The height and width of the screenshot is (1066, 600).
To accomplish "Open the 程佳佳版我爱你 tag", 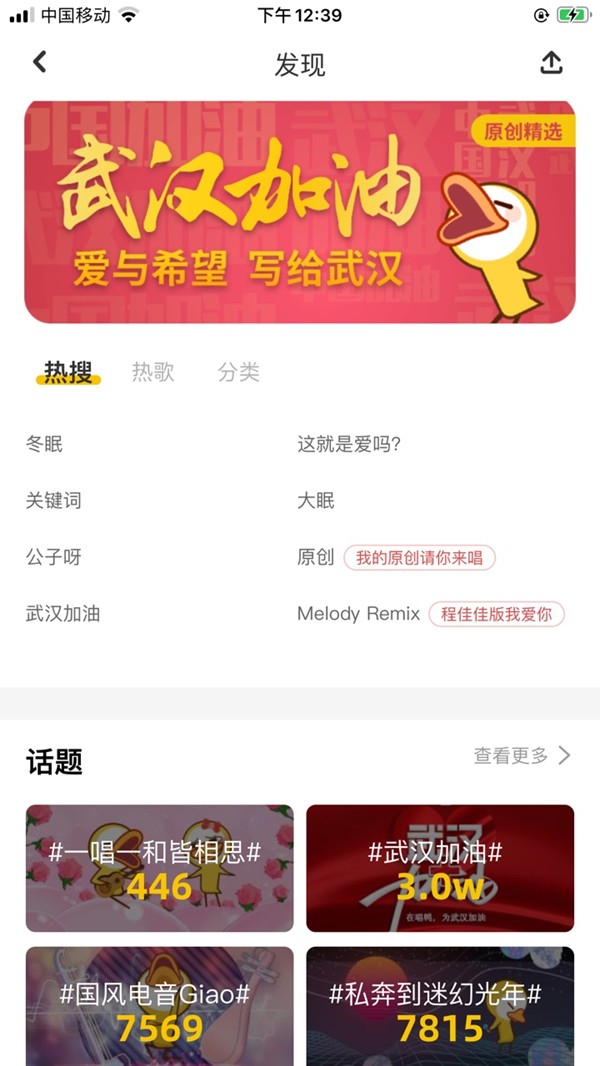I will [x=496, y=614].
